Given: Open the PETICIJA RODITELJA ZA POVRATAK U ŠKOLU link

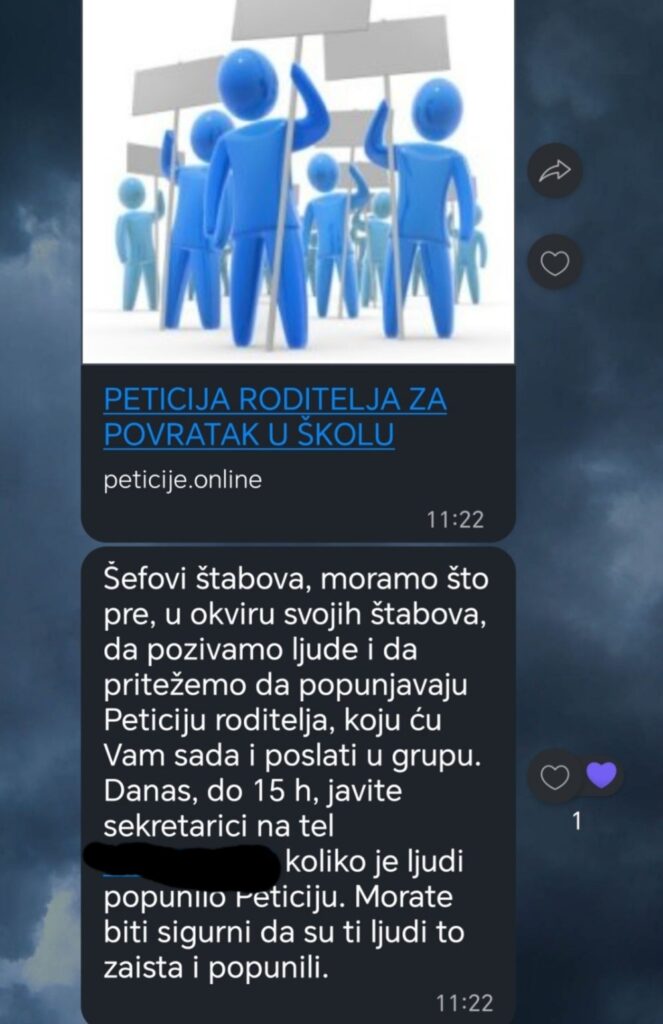Looking at the screenshot, I should (275, 417).
